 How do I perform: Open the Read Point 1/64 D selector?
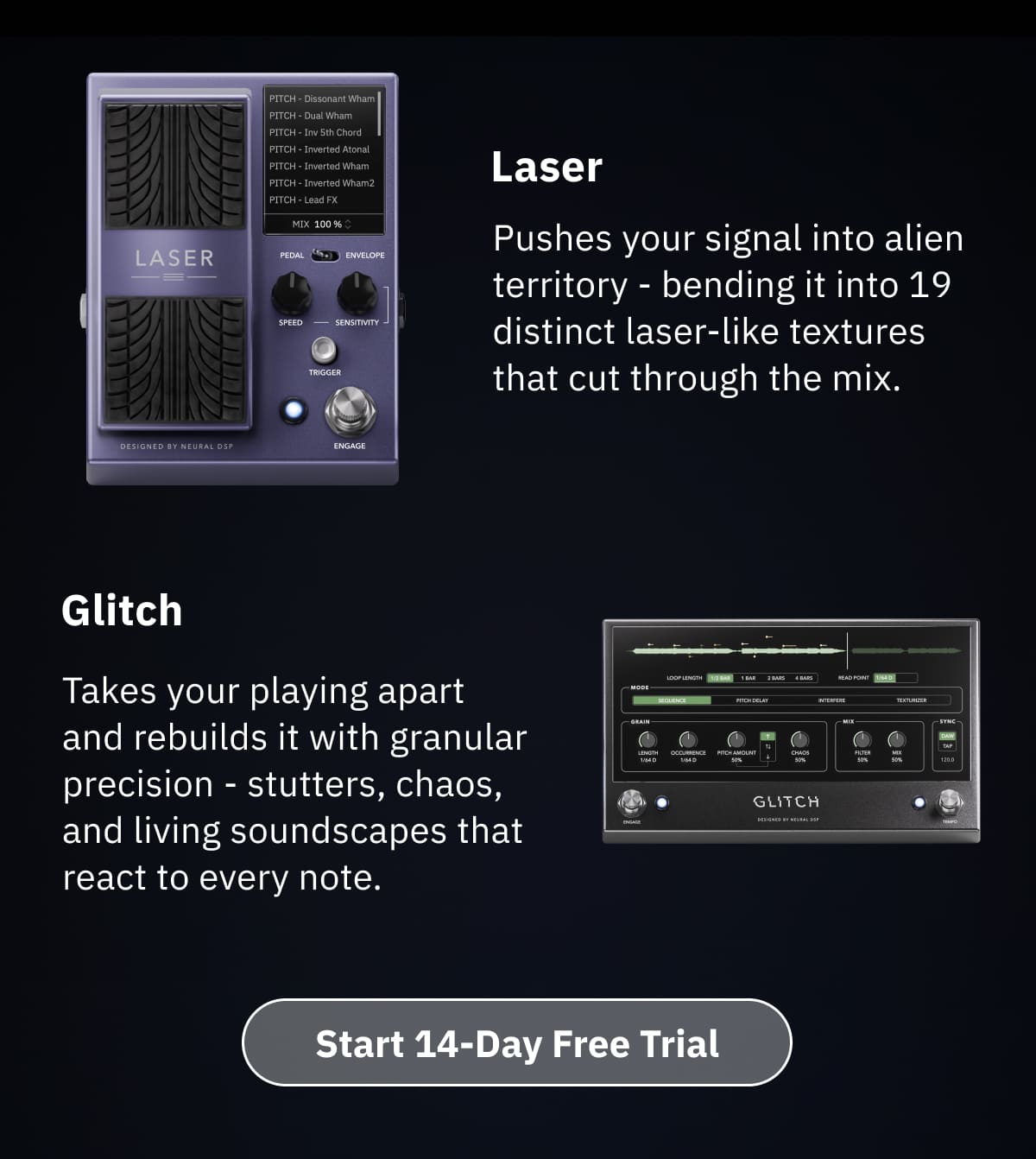tap(885, 678)
